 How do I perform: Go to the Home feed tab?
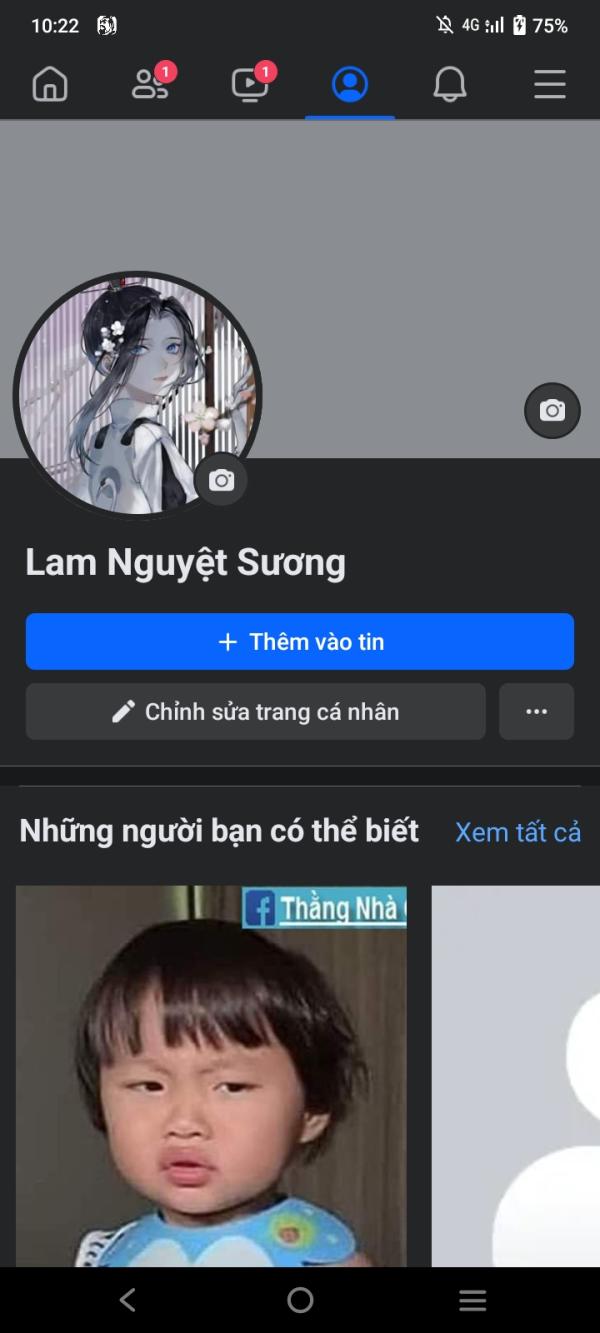point(50,85)
